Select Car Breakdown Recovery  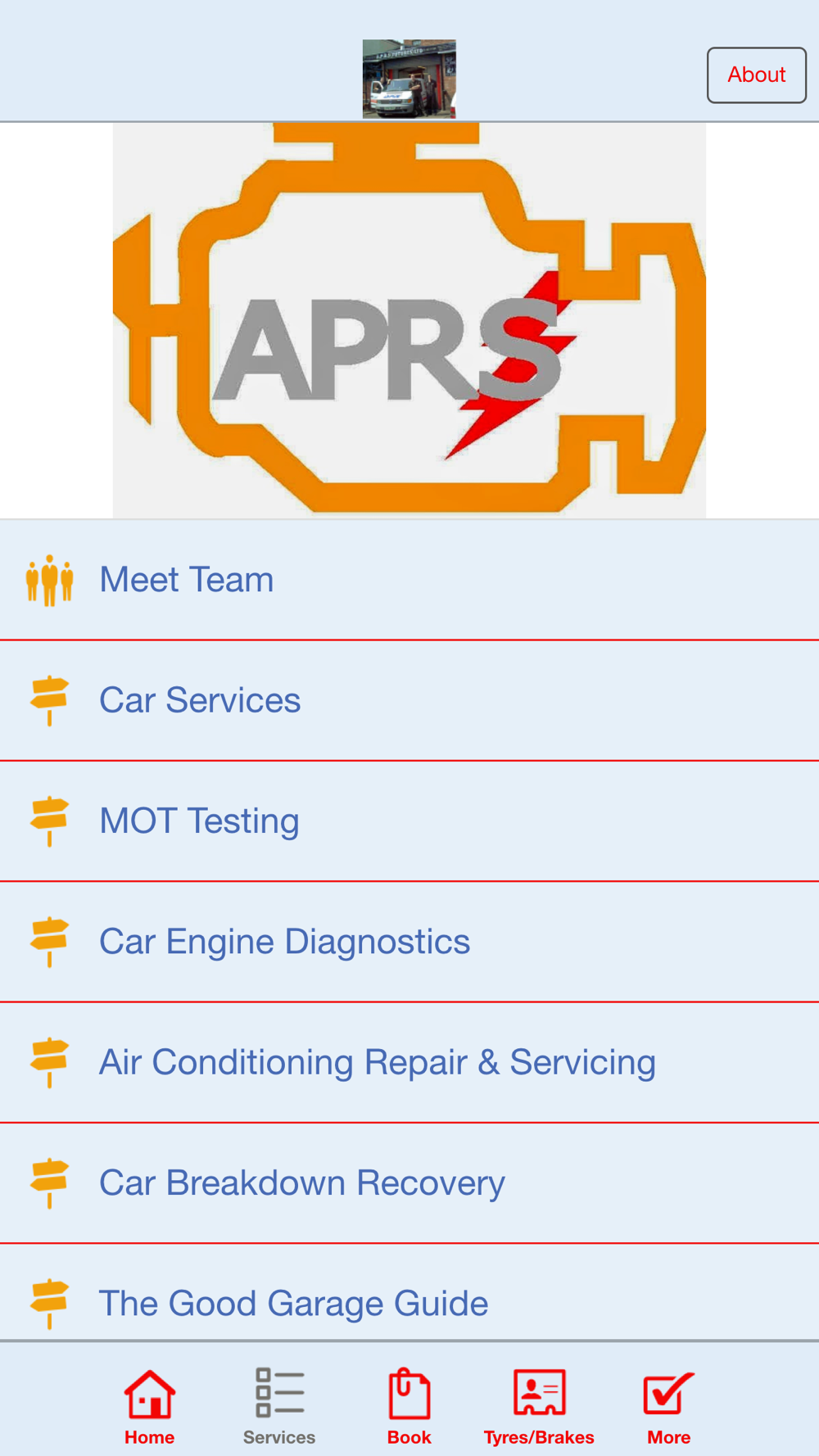[409, 1183]
